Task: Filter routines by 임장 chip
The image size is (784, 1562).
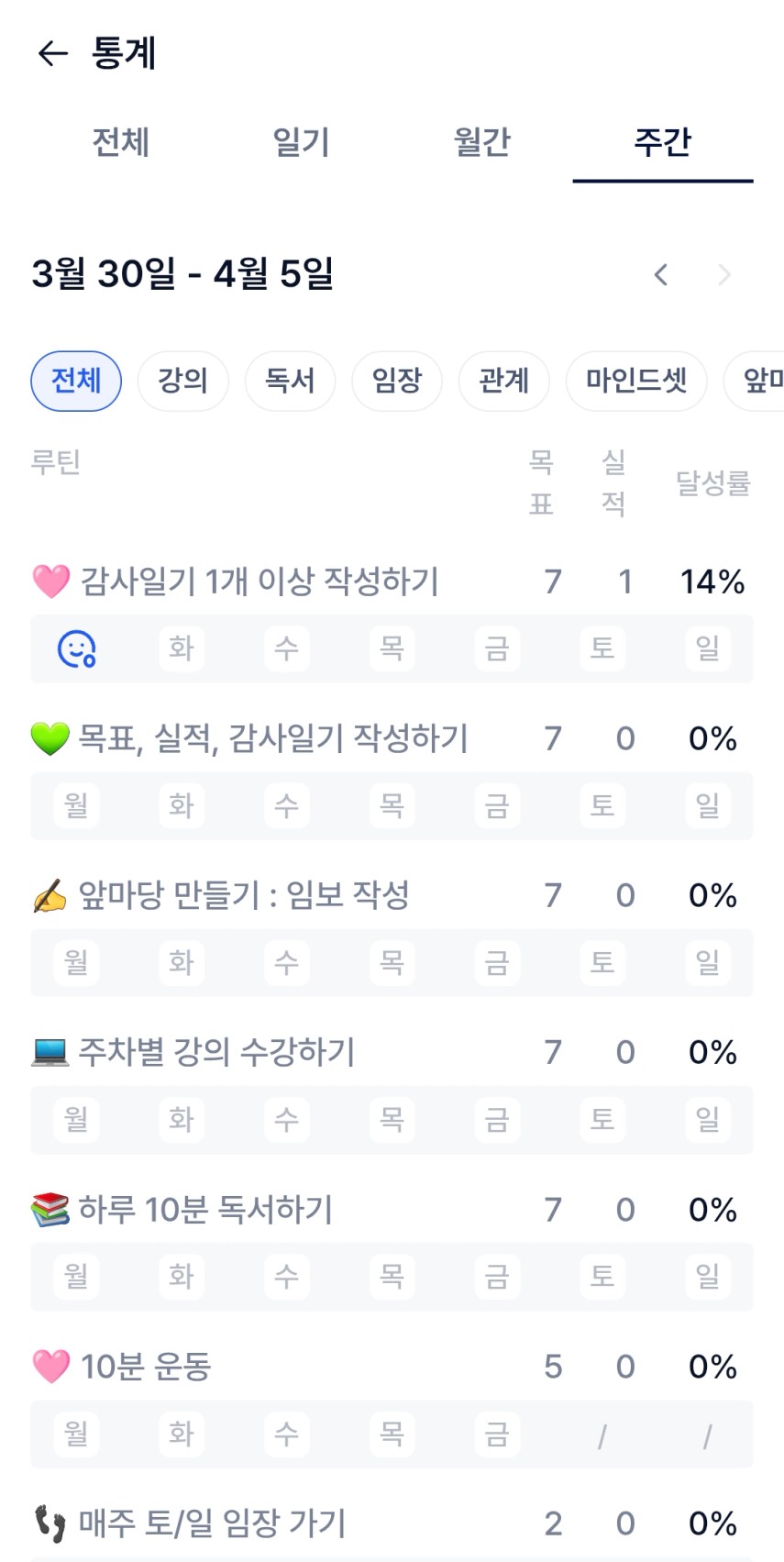Action: 397,381
